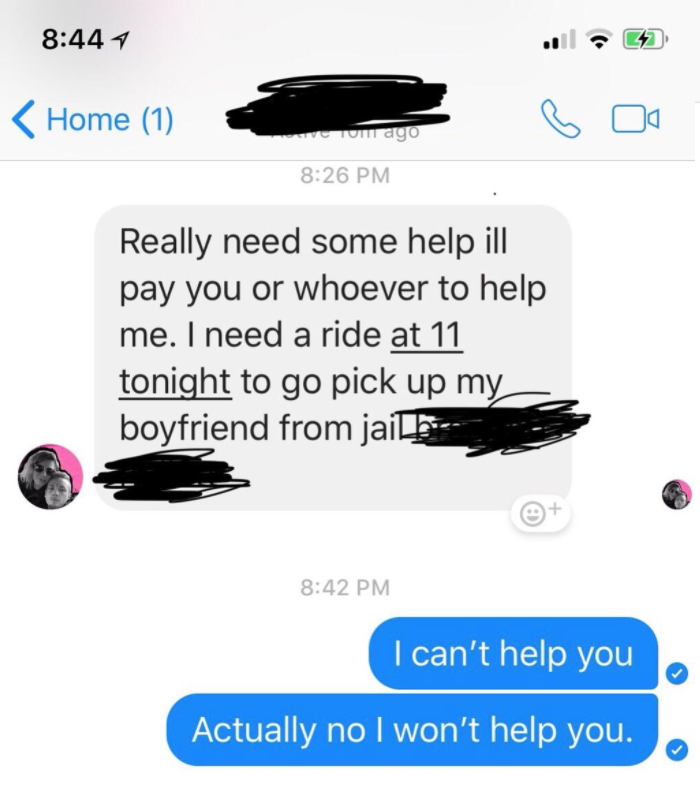This screenshot has height=788, width=700.
Task: Tap the underlined 'at 11 tonight' link
Action: 425,337
